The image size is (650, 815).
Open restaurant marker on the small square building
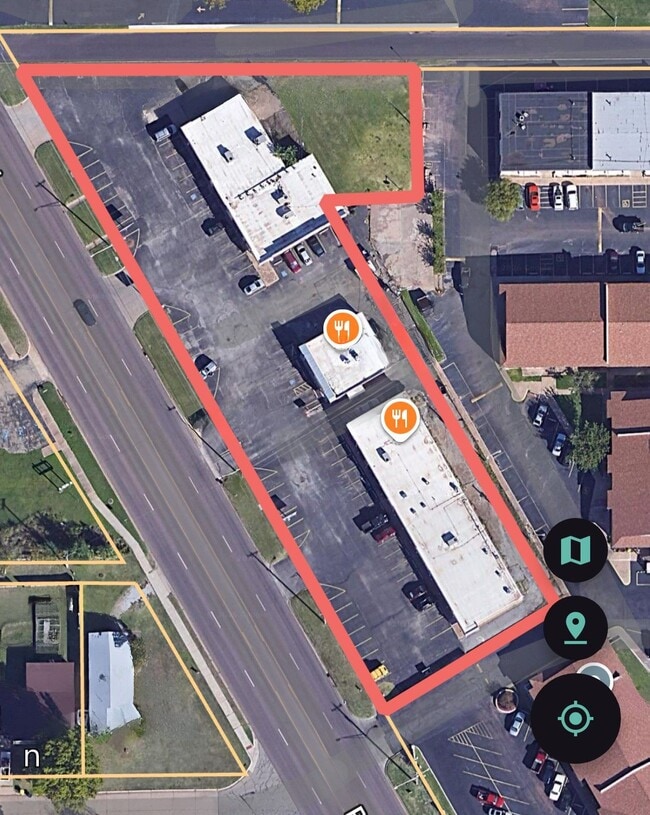342,327
